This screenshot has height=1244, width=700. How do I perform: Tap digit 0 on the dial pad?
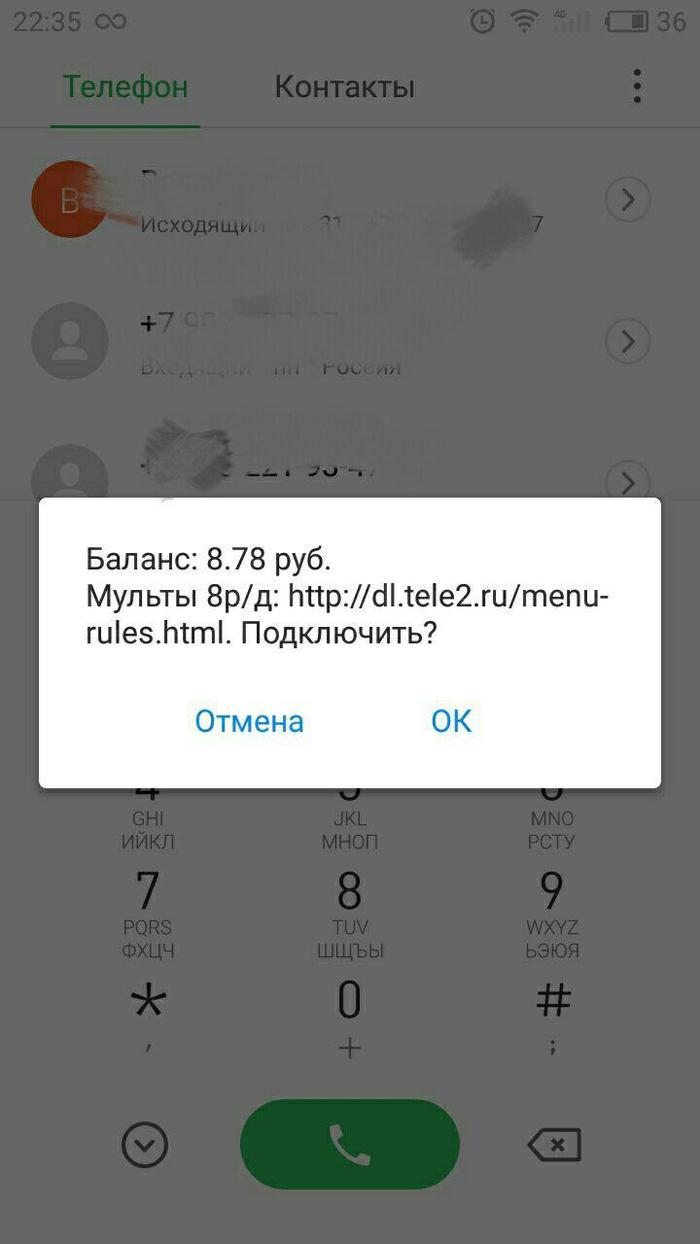pos(349,1012)
